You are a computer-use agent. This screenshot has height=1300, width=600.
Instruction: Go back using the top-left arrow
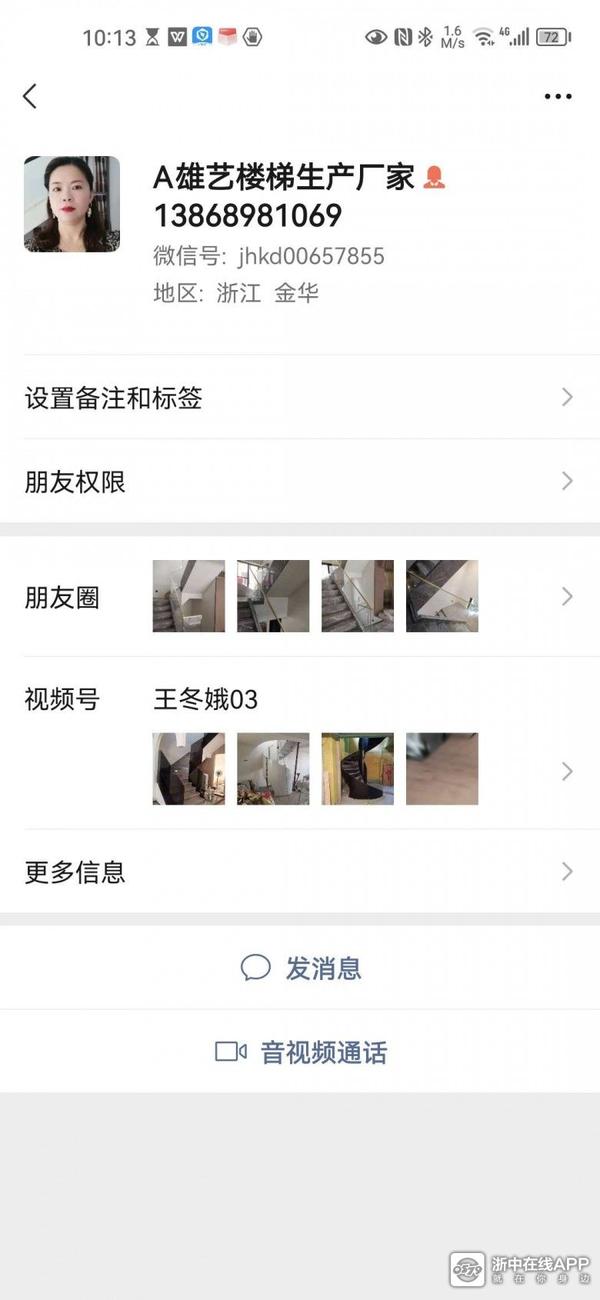[x=30, y=96]
